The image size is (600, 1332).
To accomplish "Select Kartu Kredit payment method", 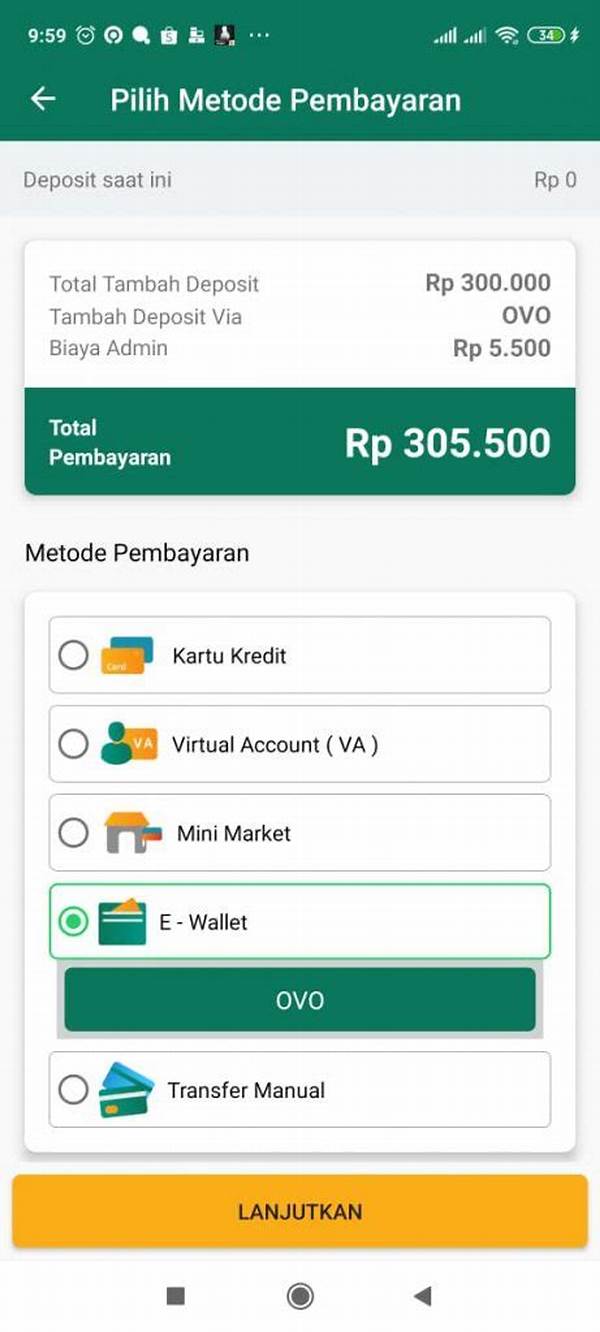I will pos(300,655).
